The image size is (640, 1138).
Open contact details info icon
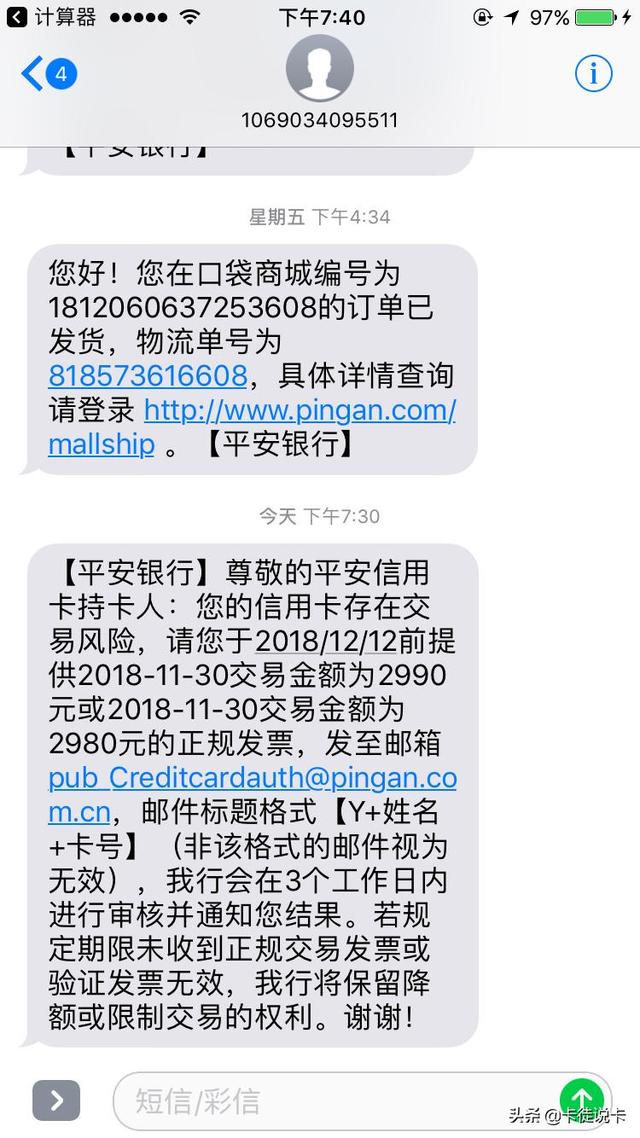click(593, 74)
